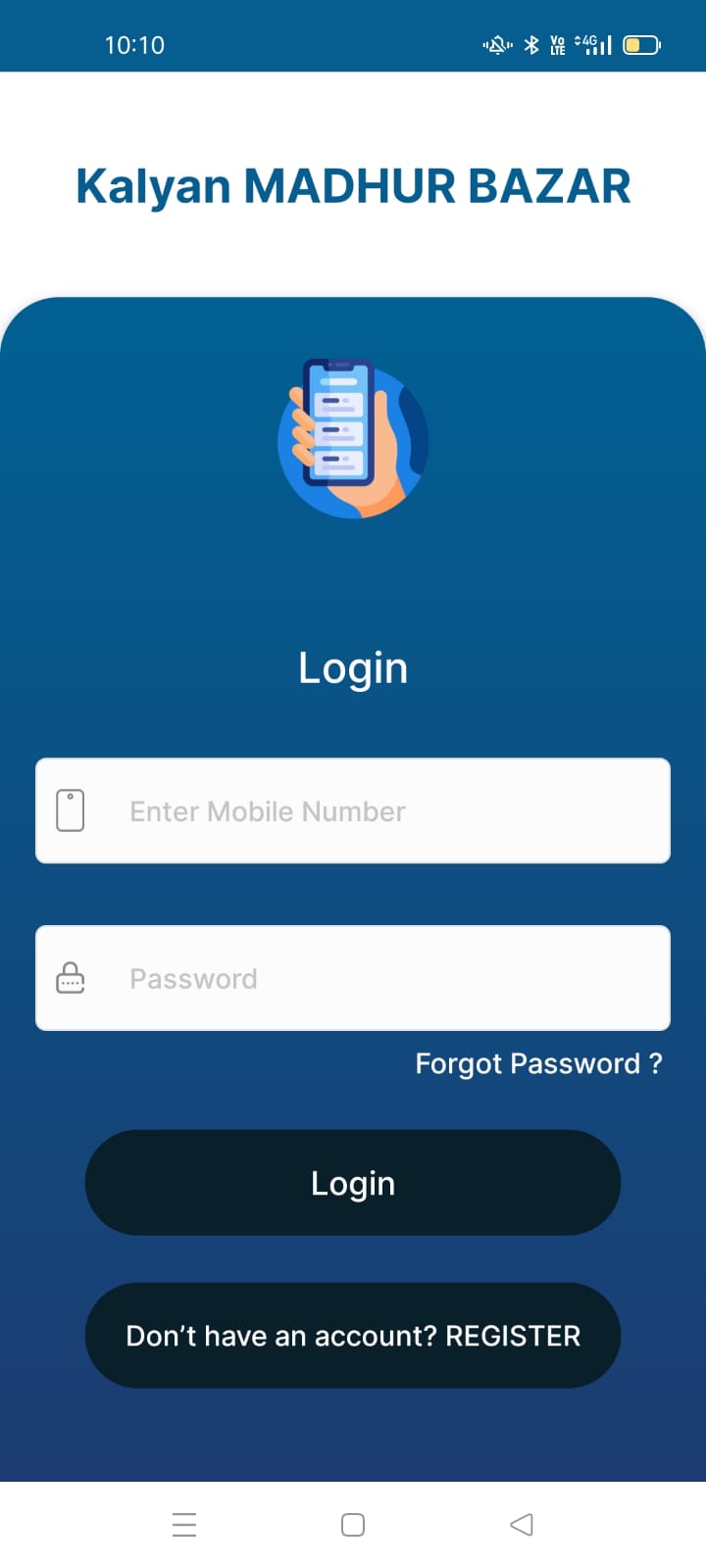Image resolution: width=706 pixels, height=1568 pixels.
Task: Go to REGISTER for a new account
Action: pyautogui.click(x=353, y=1336)
